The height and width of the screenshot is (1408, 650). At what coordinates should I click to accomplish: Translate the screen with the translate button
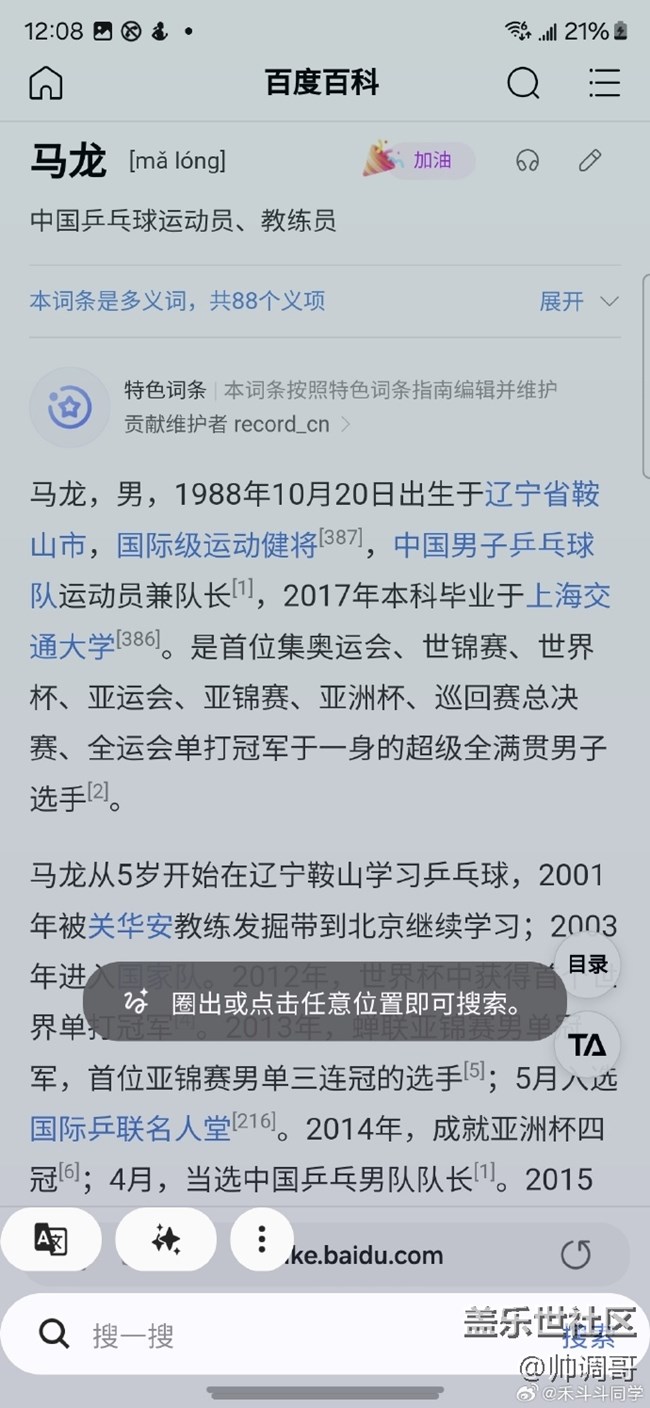tap(51, 1240)
